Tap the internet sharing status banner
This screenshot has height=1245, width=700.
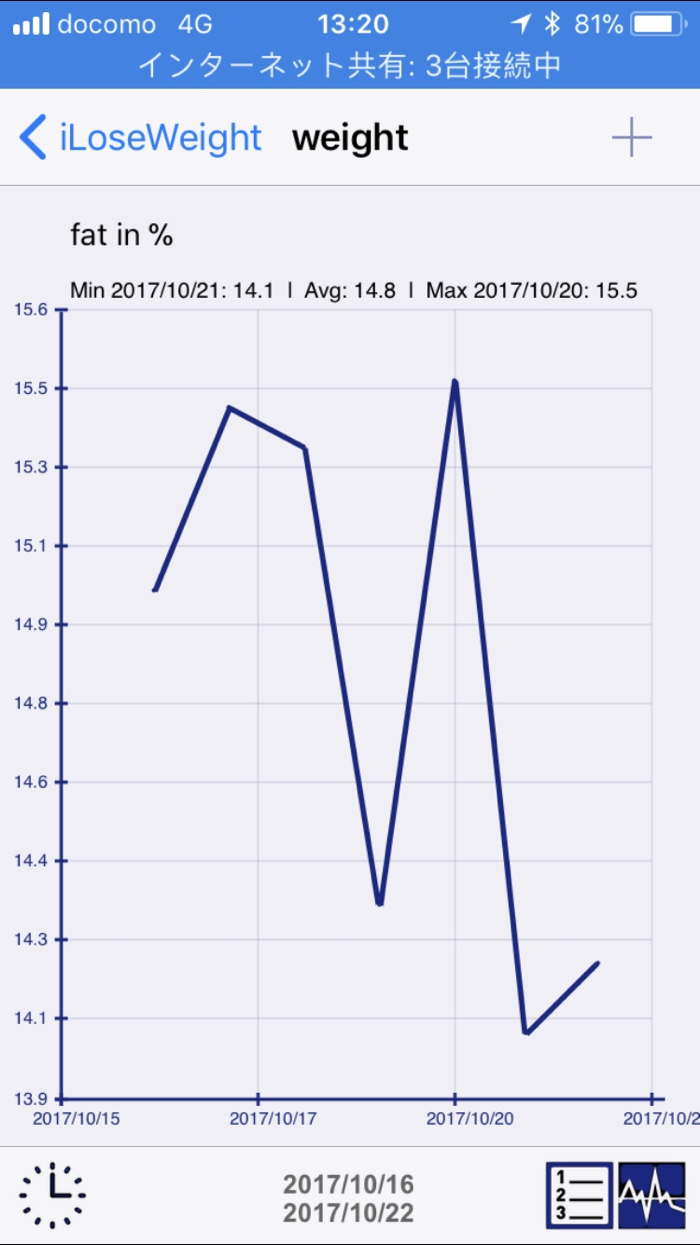[x=350, y=66]
